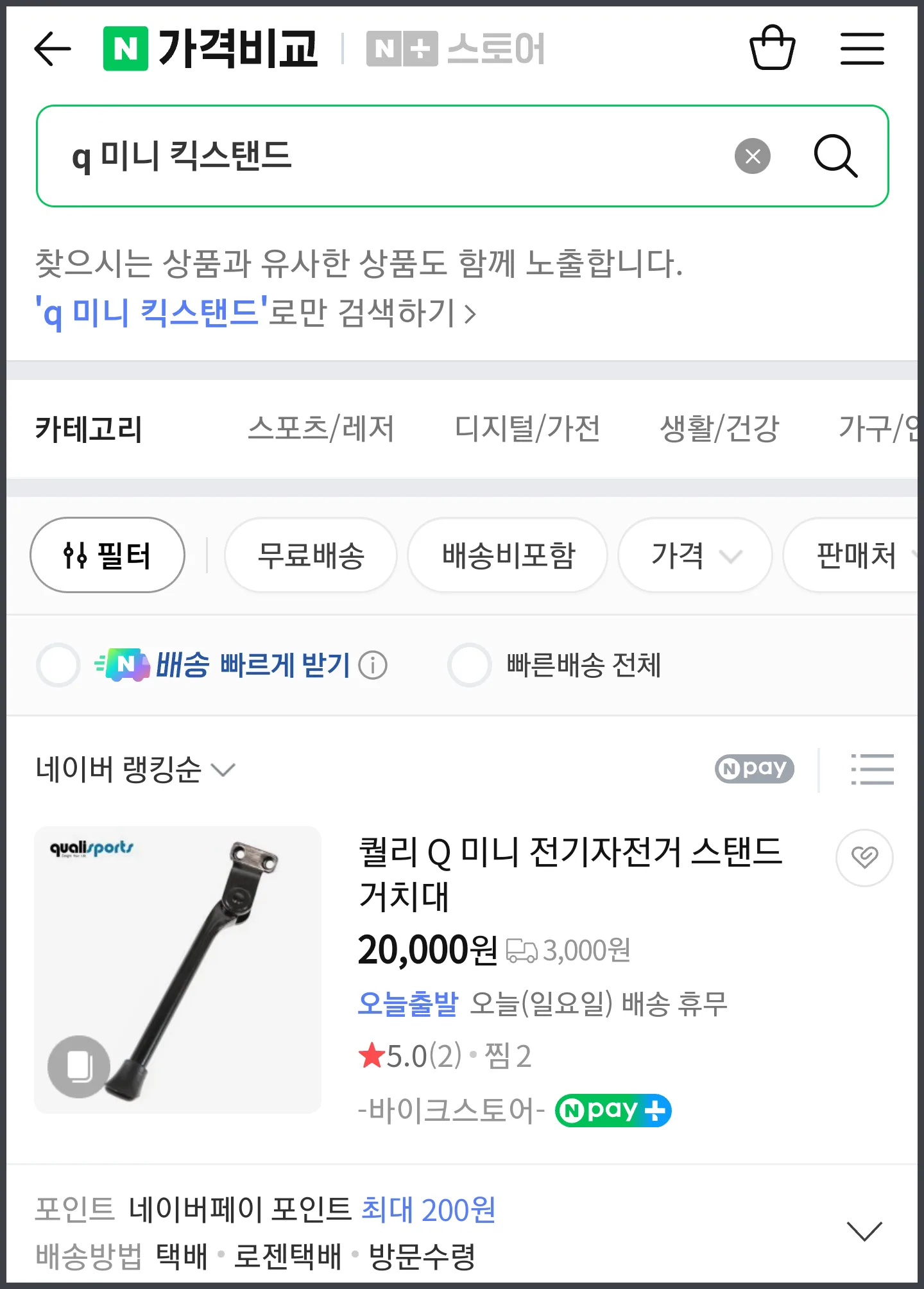Image resolution: width=924 pixels, height=1289 pixels.
Task: Clear the search field with the X icon
Action: [752, 156]
